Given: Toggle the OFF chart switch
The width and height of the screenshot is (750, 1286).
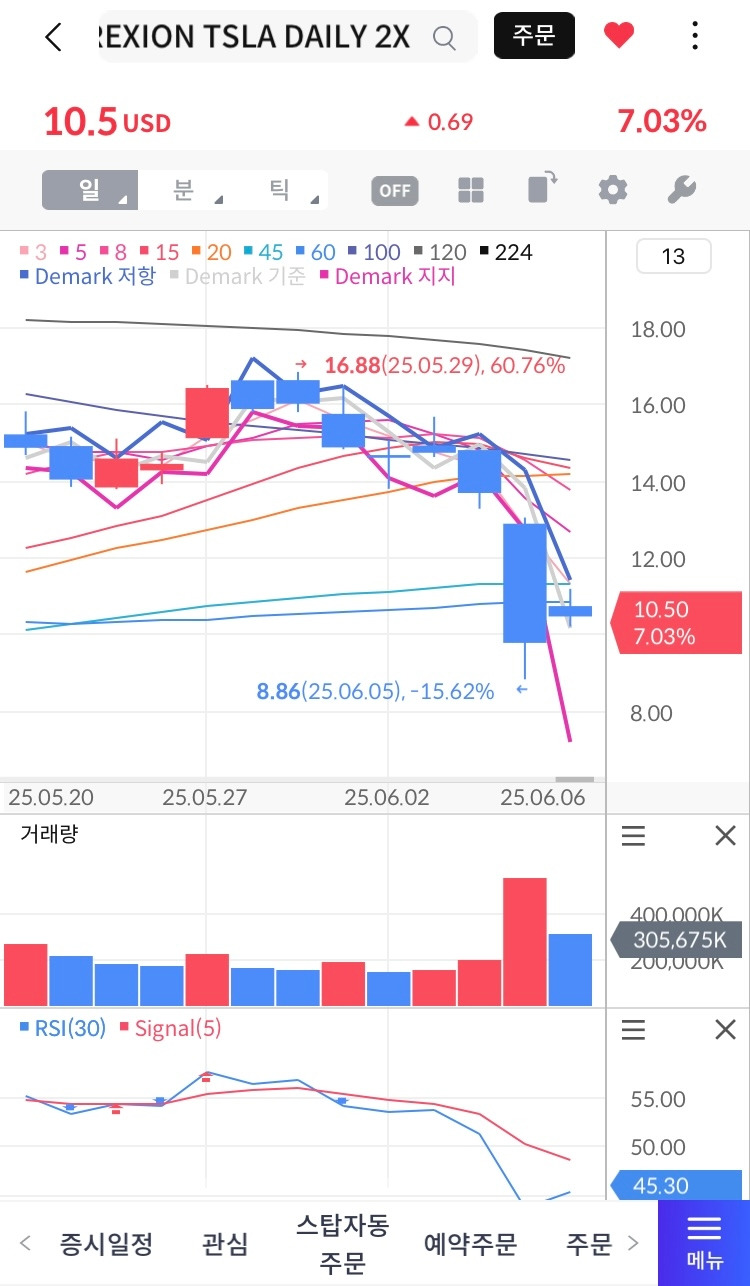Looking at the screenshot, I should click(x=395, y=190).
